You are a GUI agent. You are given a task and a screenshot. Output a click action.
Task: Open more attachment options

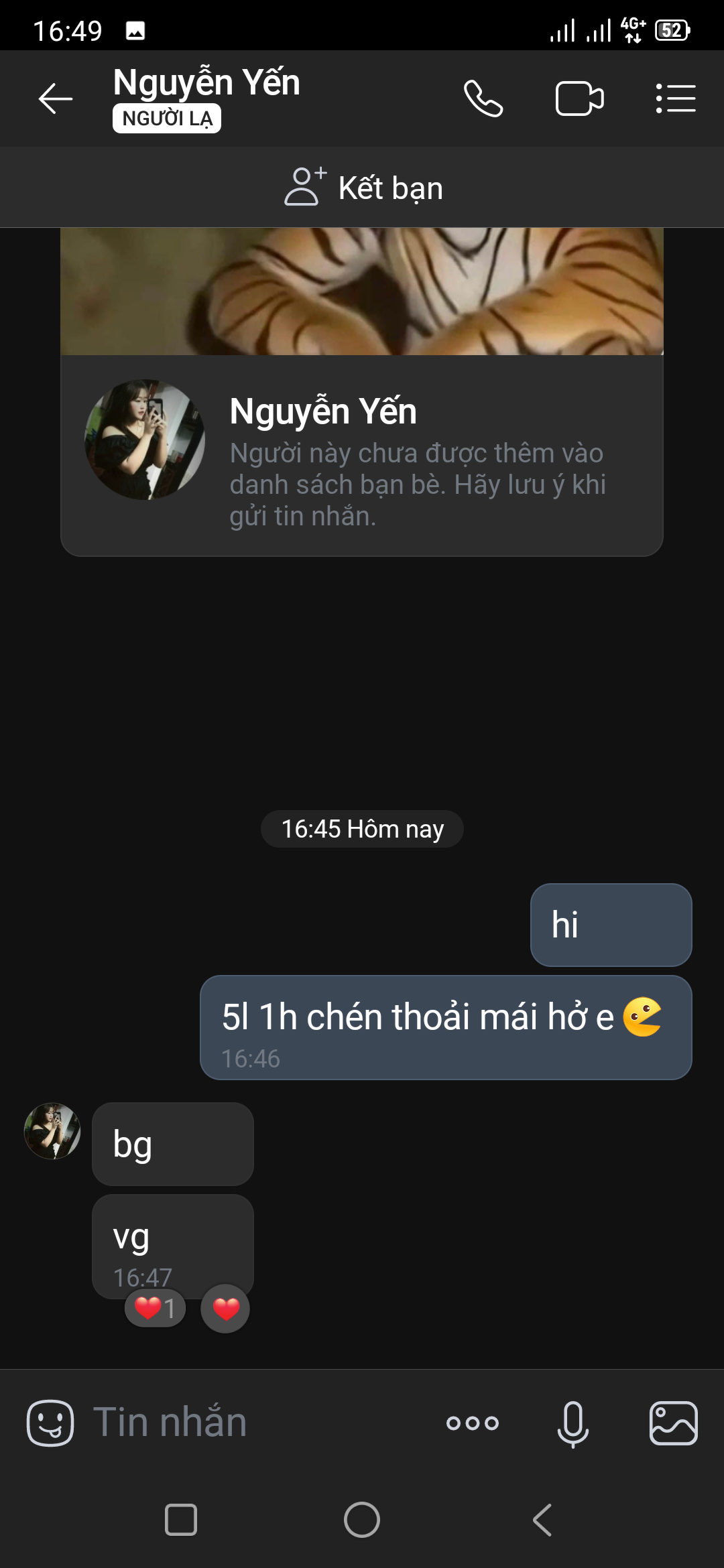coord(473,1423)
